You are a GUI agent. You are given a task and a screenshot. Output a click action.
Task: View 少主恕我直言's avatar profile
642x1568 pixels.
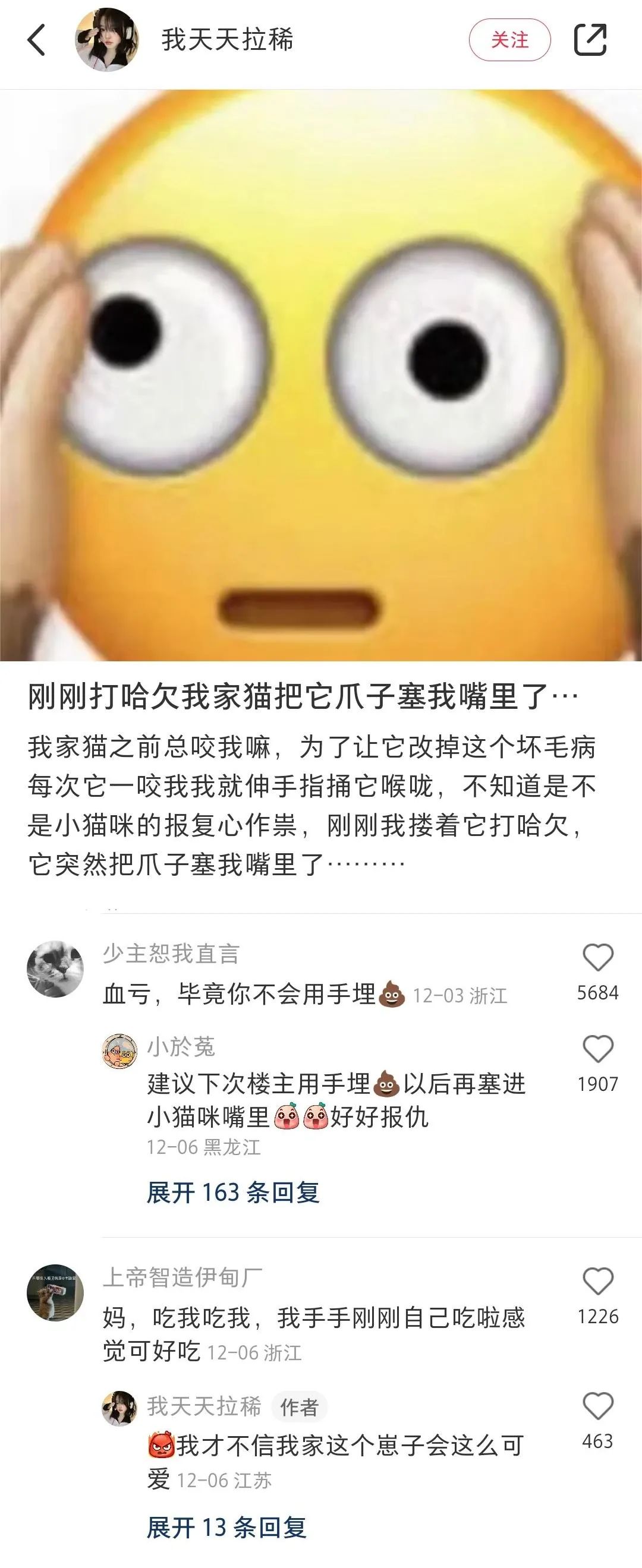click(55, 970)
